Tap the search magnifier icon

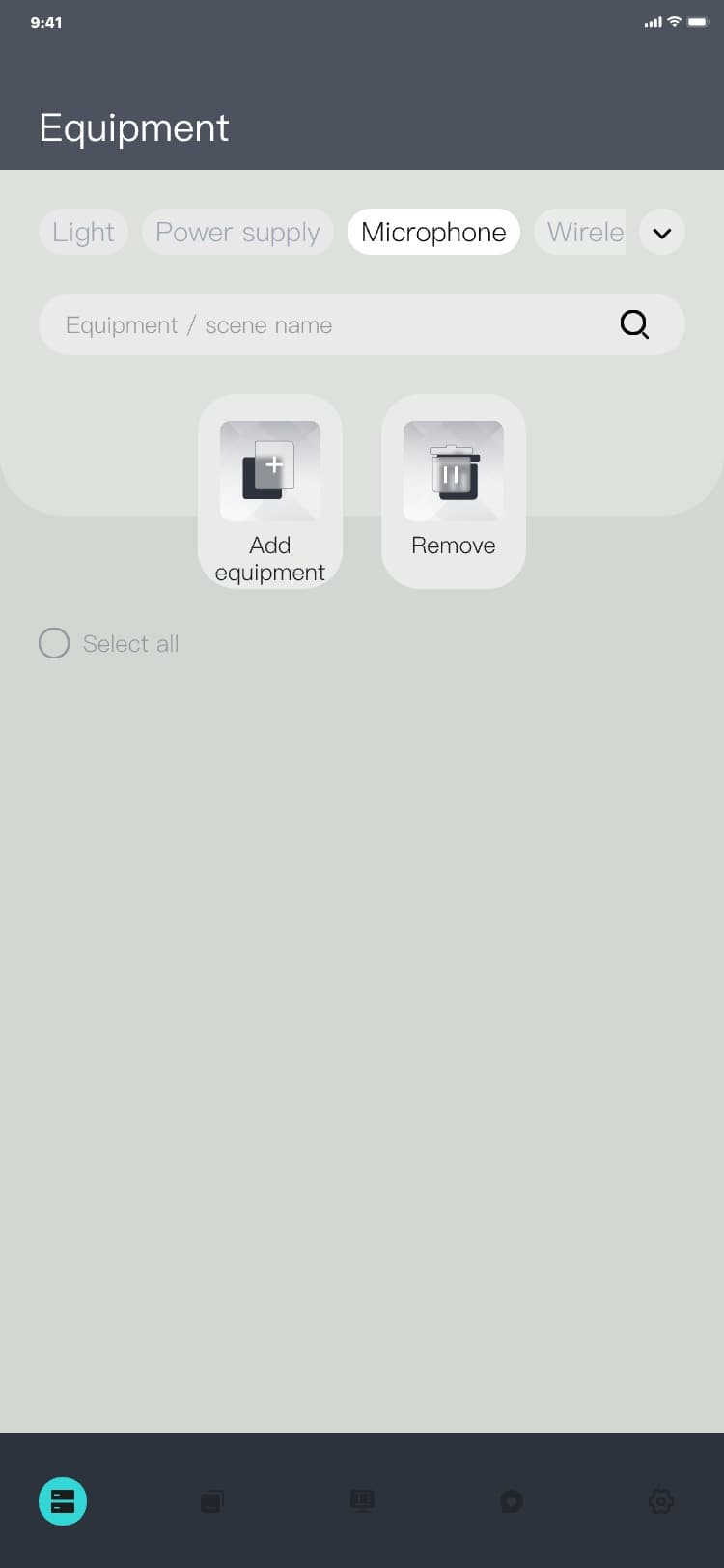click(634, 324)
